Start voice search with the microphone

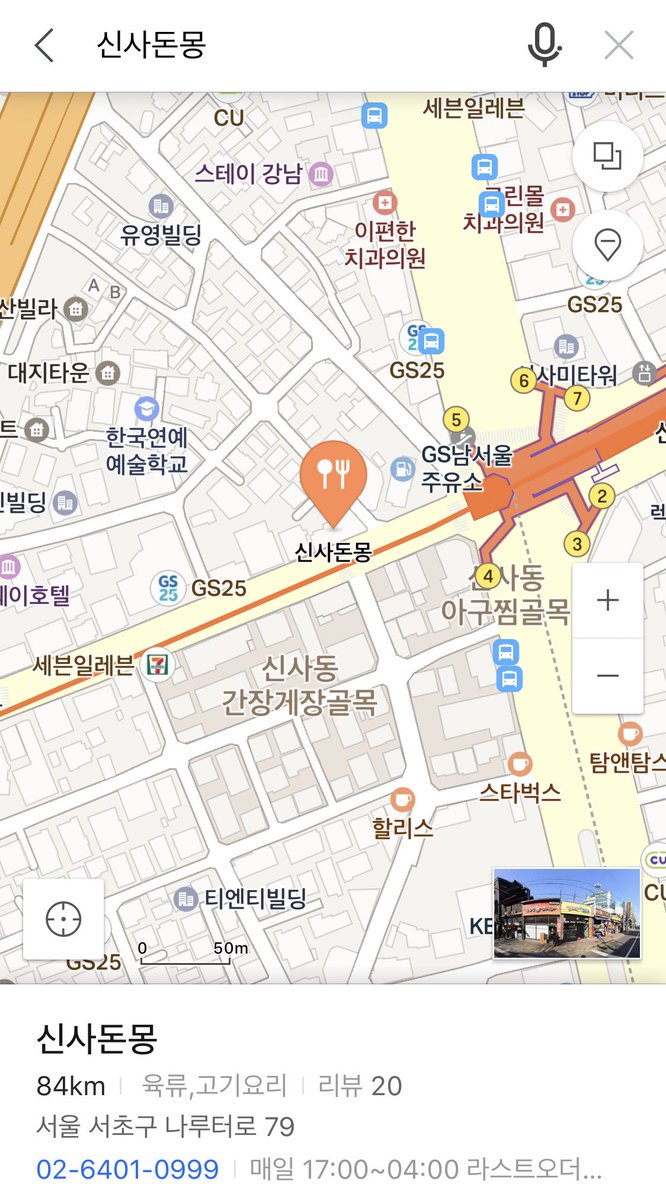coord(544,45)
